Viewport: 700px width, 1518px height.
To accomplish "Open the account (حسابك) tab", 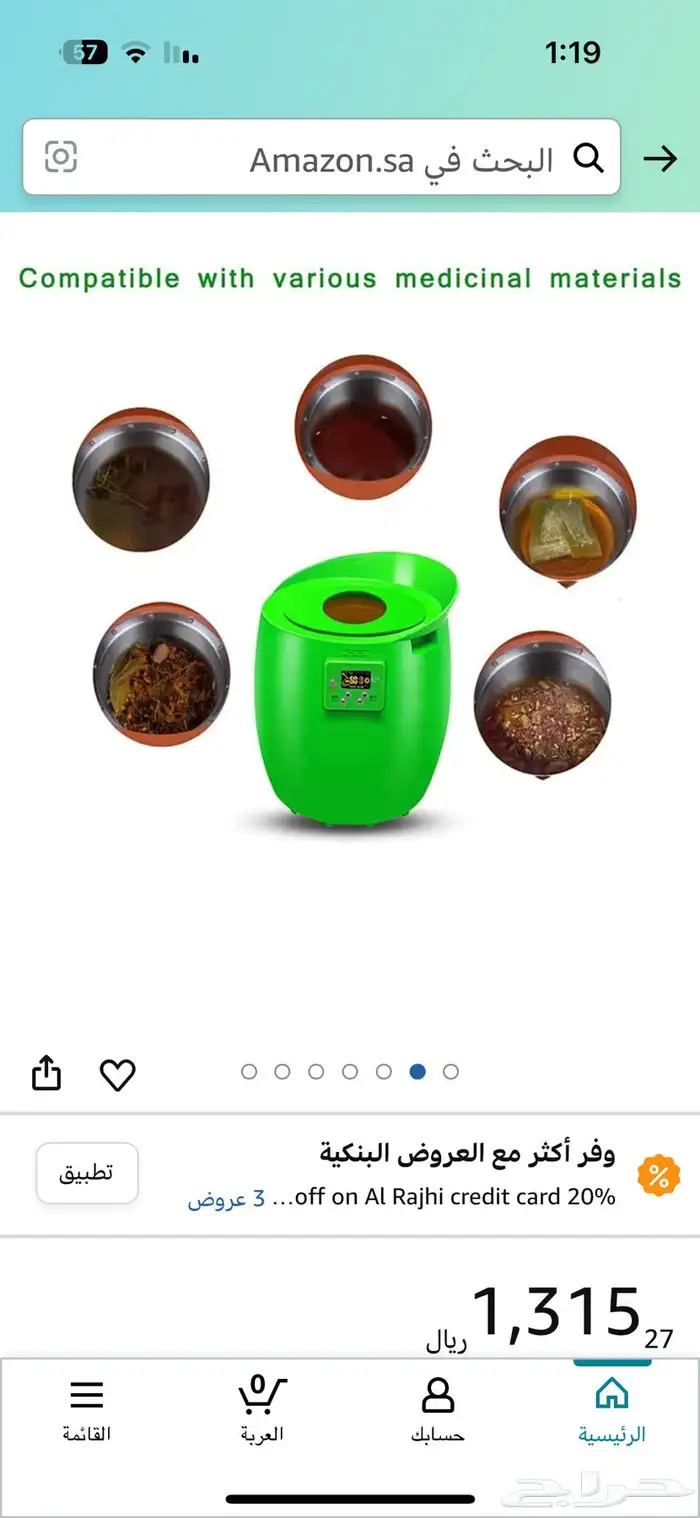I will pos(438,1410).
